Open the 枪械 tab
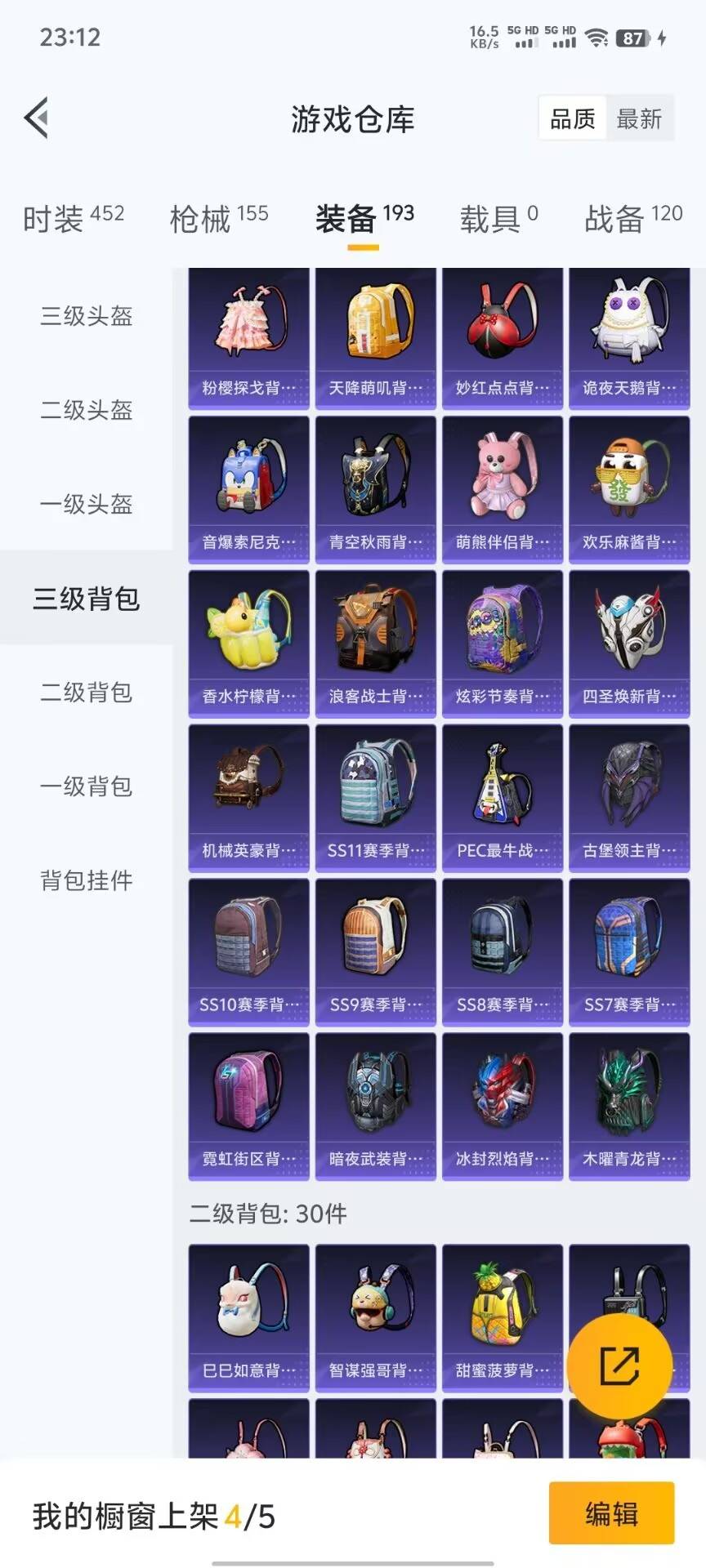This screenshot has height=1568, width=706. pos(218,218)
